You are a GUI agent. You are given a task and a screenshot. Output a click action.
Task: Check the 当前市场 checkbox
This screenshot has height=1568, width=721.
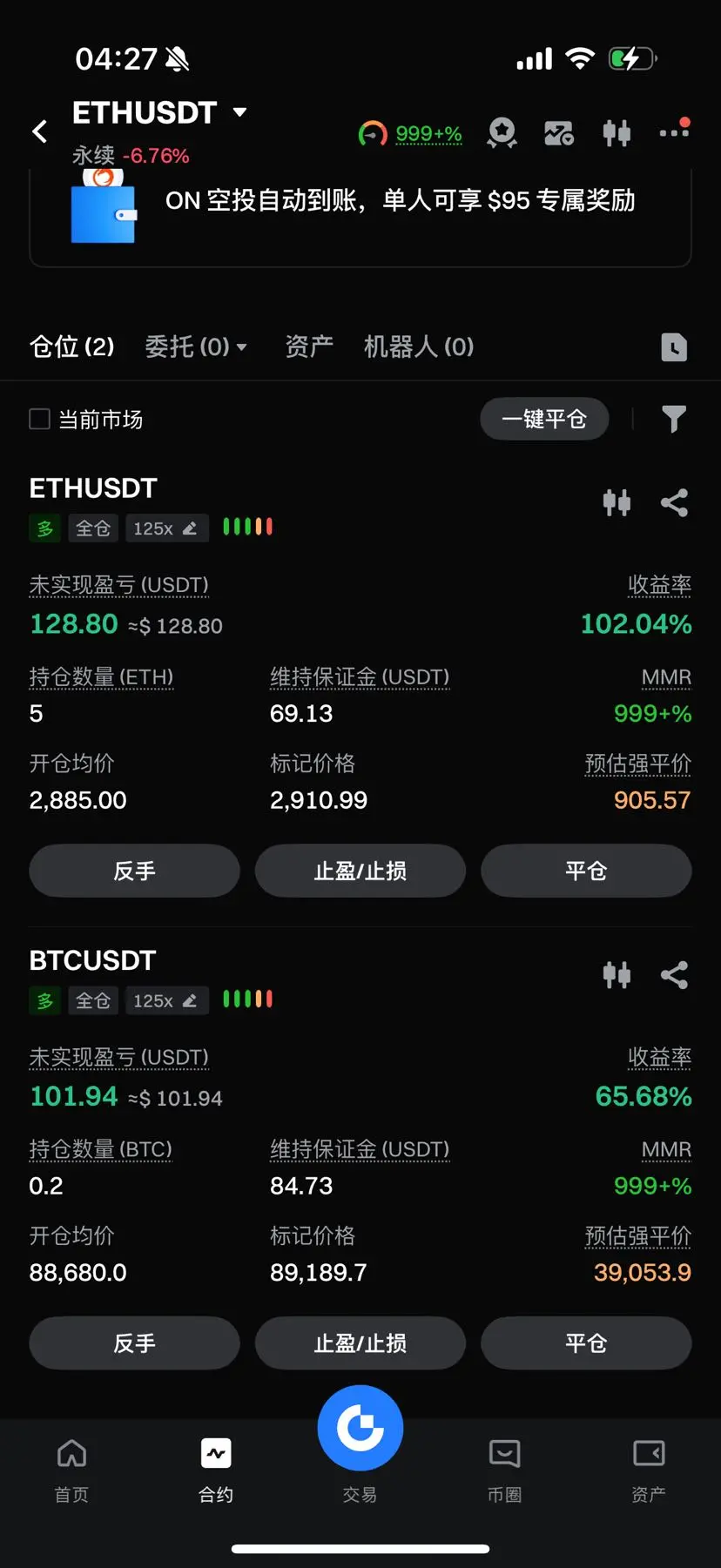[40, 420]
